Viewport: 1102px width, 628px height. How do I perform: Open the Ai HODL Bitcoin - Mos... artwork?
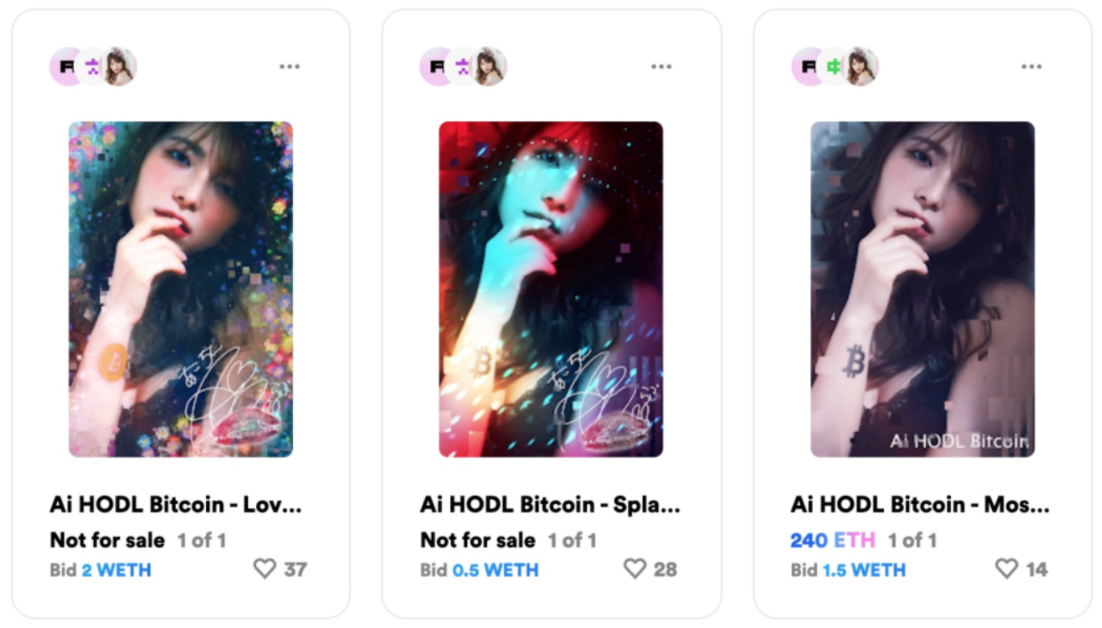922,289
